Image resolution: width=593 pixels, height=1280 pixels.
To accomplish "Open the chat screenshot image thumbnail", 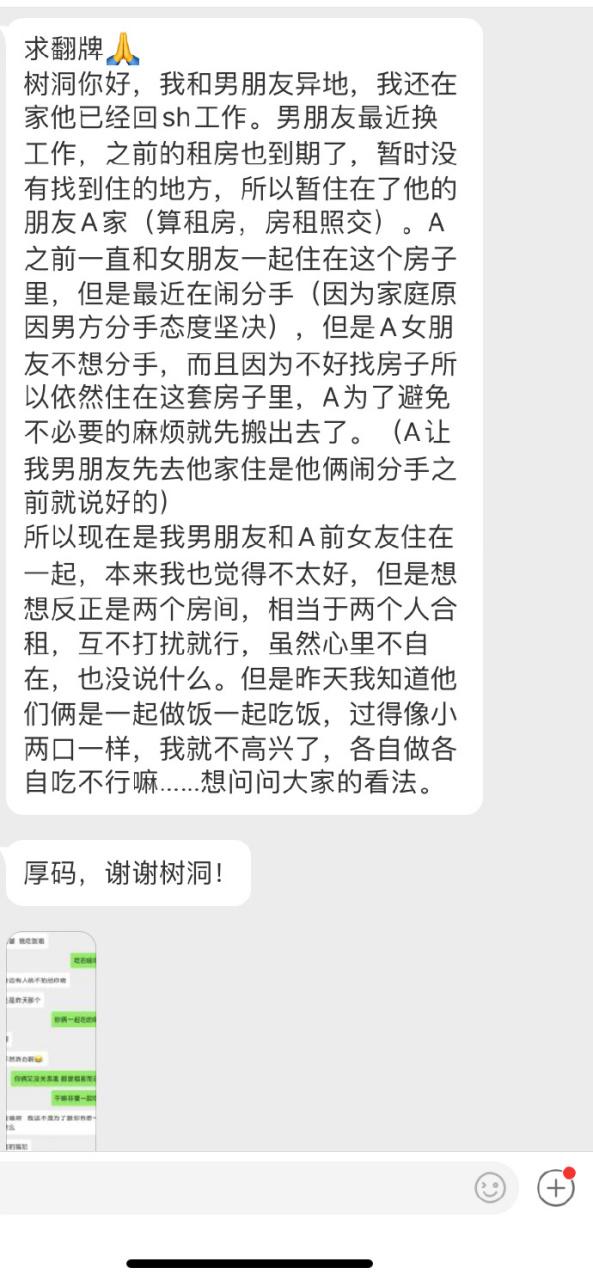I will tap(50, 1041).
